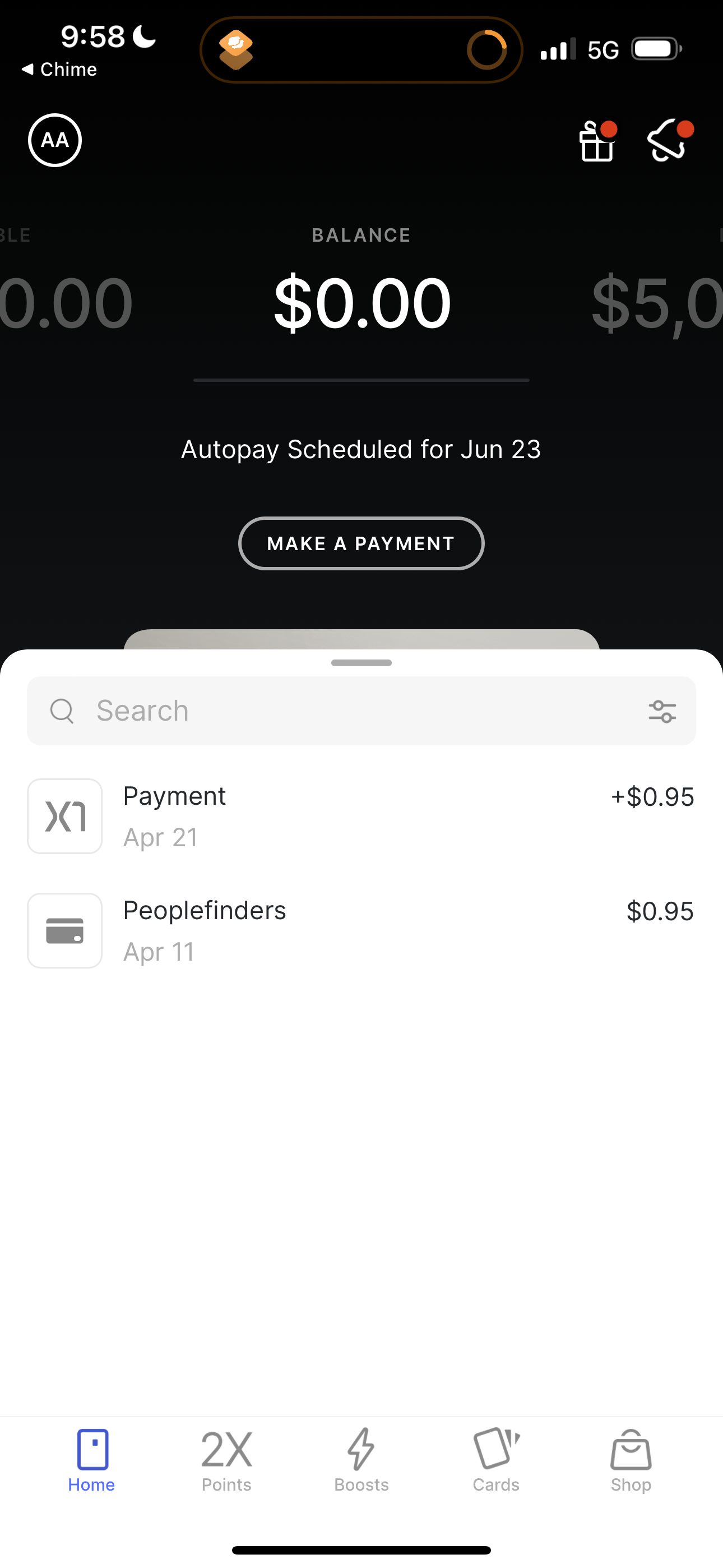Open the previous balance card on the left

pos(61,298)
